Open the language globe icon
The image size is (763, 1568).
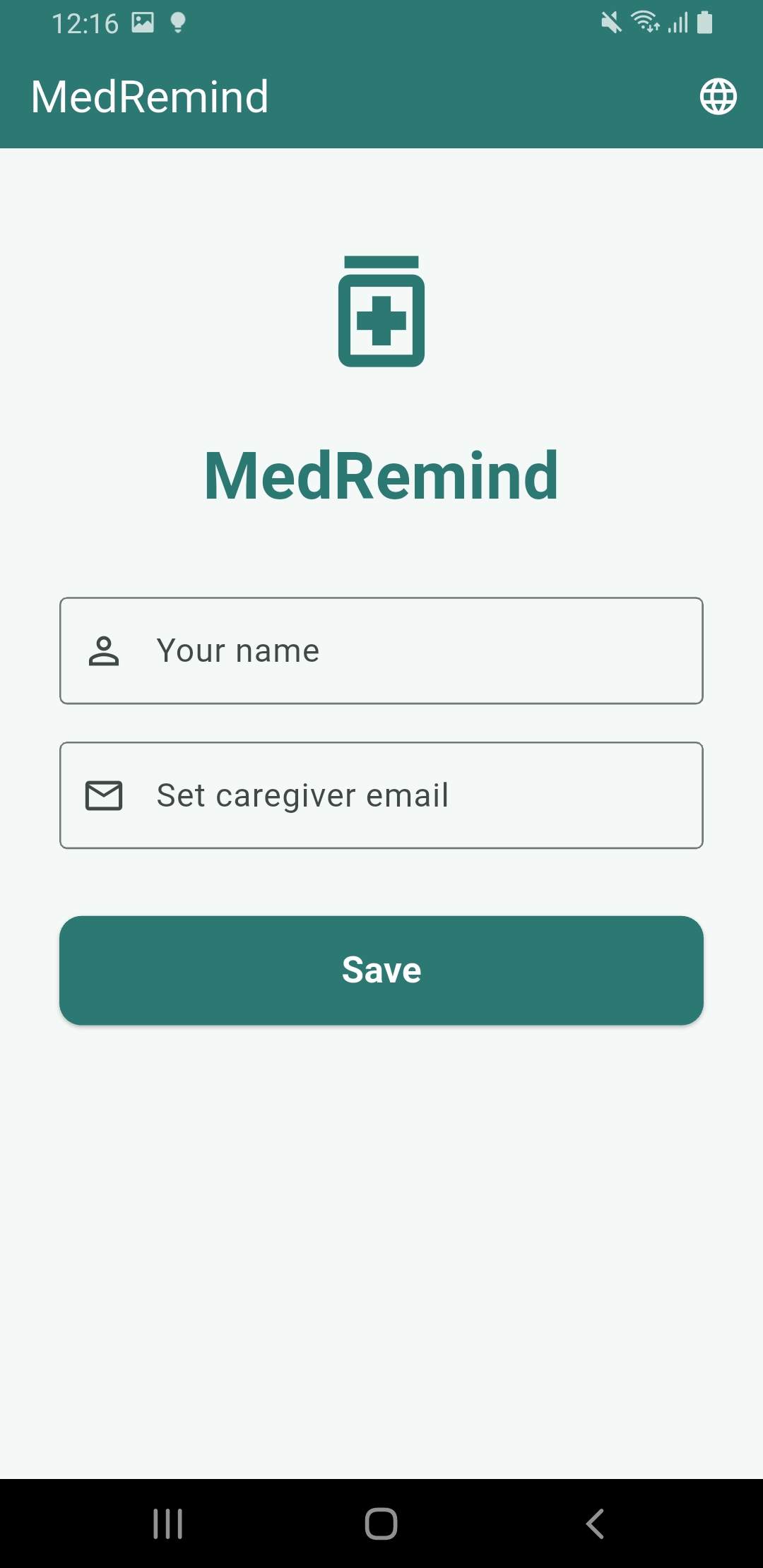(718, 97)
